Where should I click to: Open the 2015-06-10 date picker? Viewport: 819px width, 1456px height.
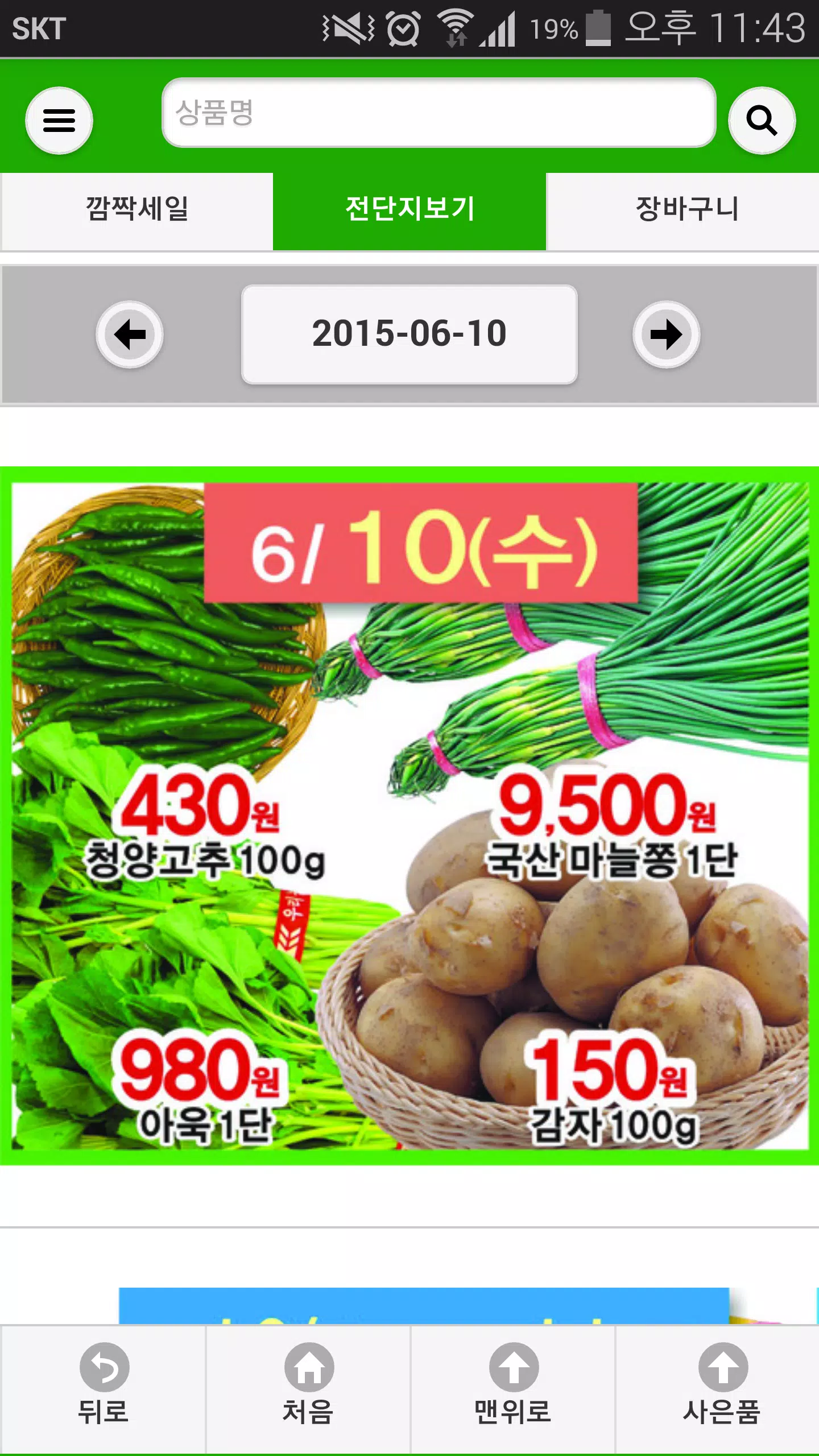(x=409, y=334)
